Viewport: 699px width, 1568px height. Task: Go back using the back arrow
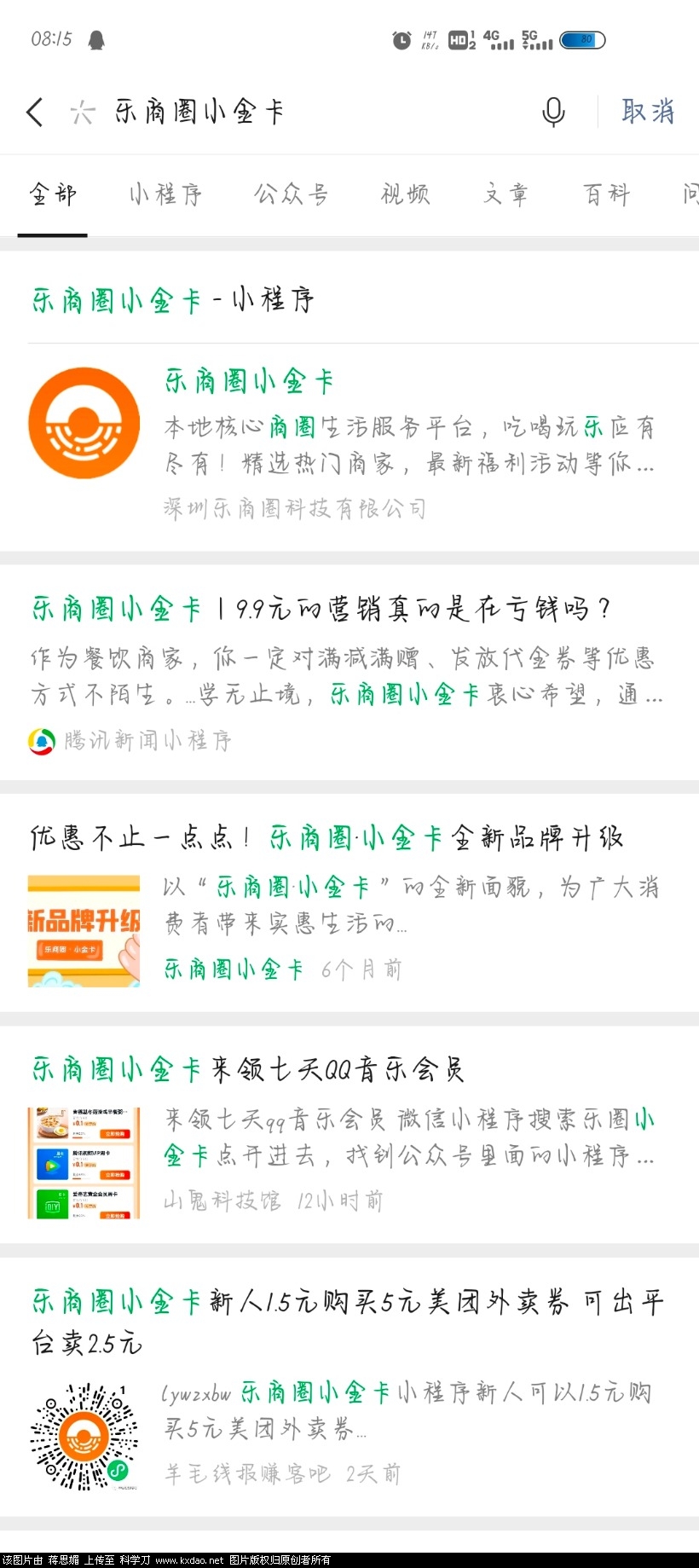35,112
